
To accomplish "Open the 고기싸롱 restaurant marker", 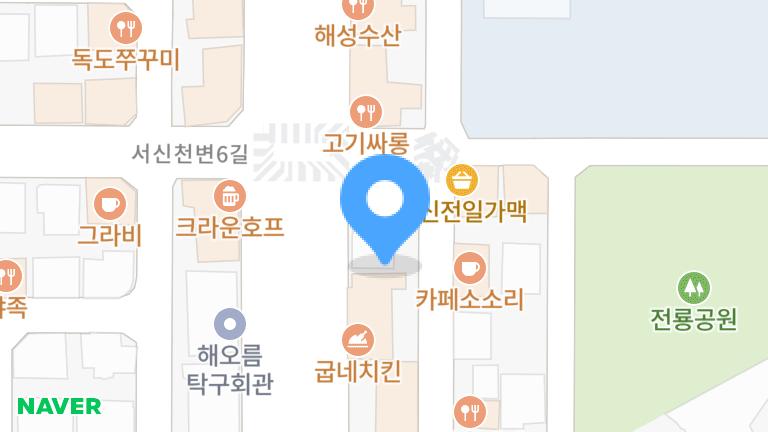I will [x=365, y=110].
